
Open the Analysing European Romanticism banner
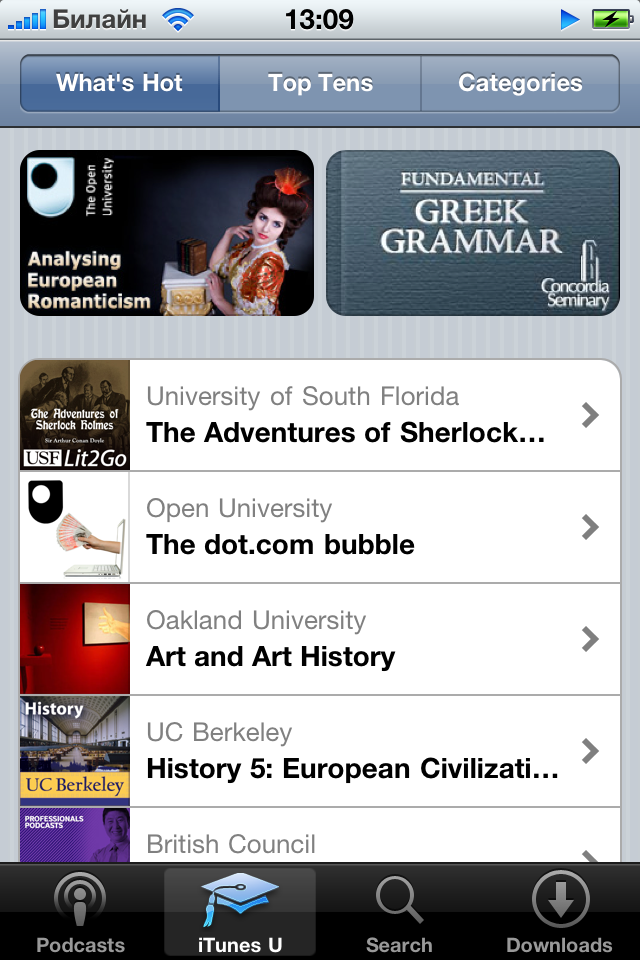167,233
